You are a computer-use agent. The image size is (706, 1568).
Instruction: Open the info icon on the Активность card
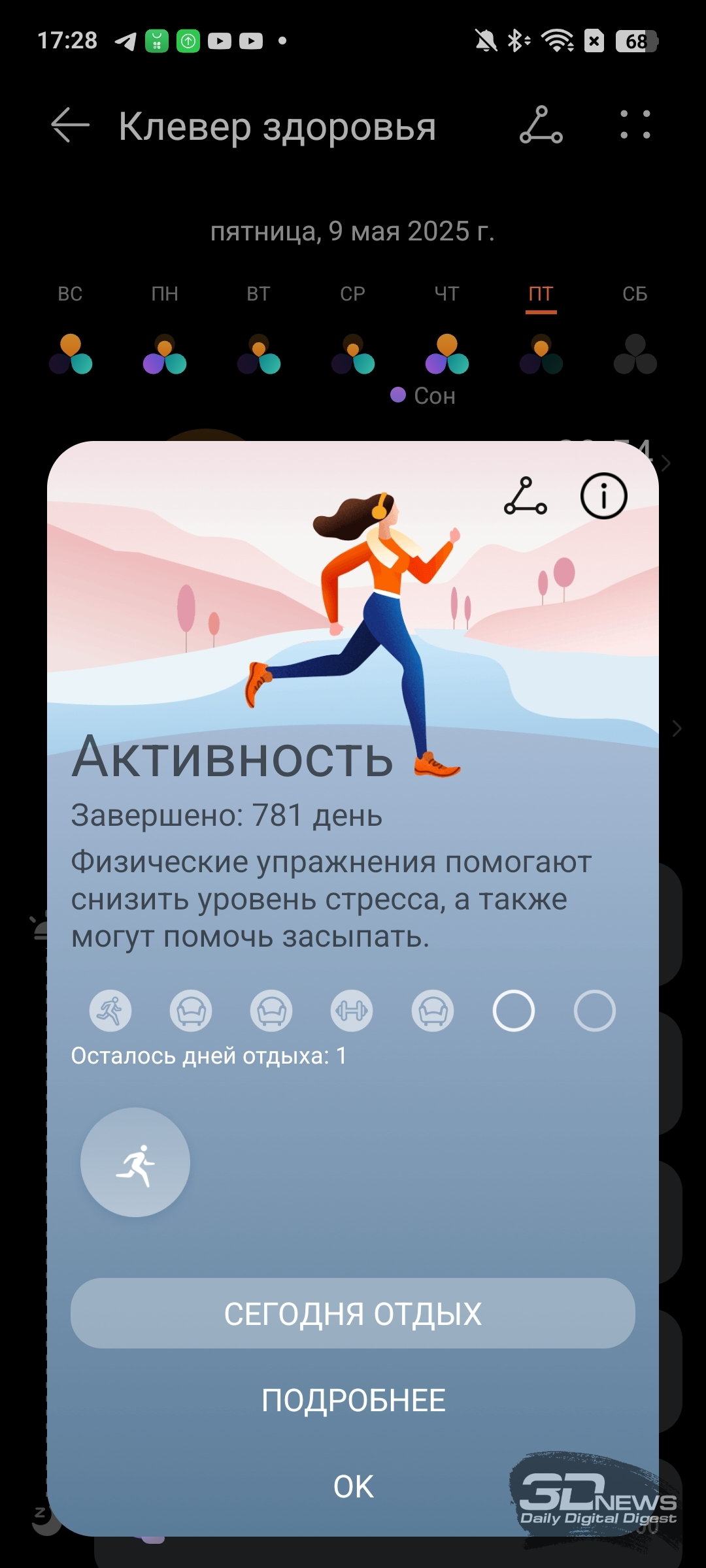click(604, 496)
